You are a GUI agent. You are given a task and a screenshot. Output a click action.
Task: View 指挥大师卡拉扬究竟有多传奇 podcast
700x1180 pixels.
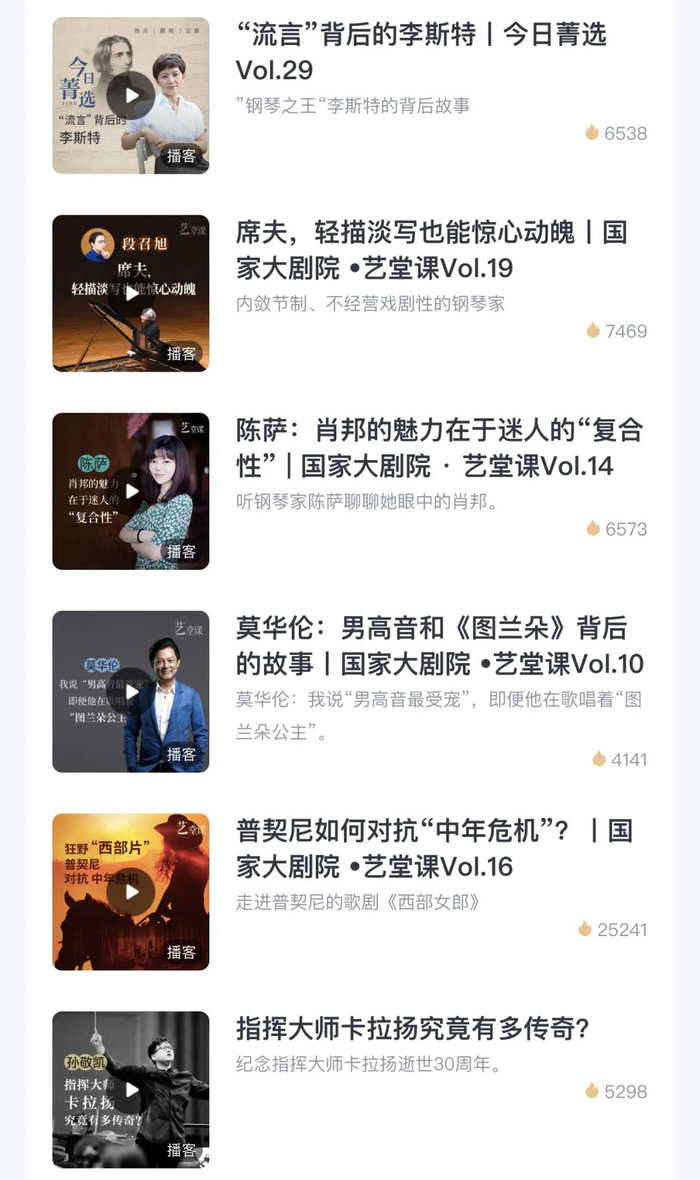(412, 1028)
